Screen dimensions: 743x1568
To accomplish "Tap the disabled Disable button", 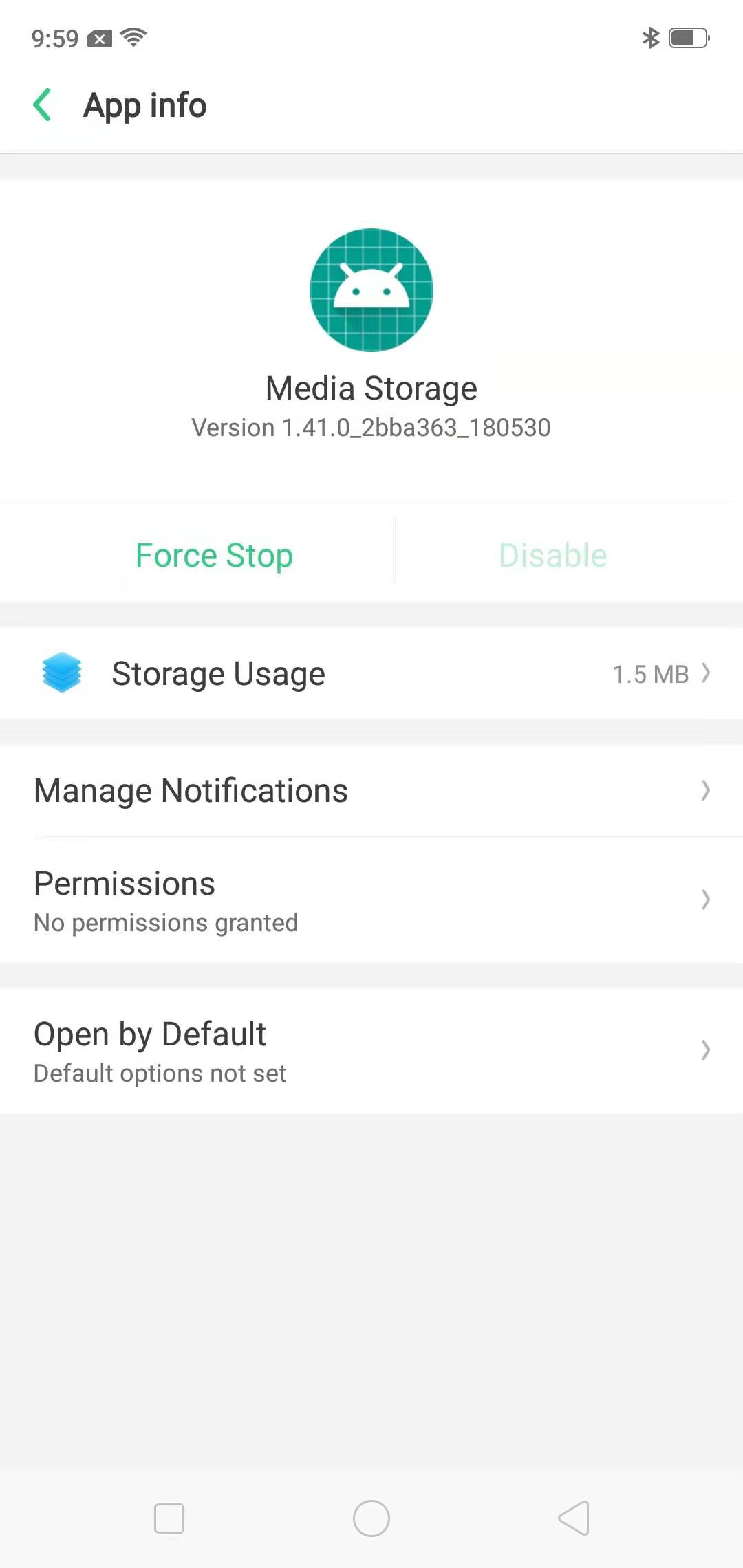I will click(x=552, y=554).
